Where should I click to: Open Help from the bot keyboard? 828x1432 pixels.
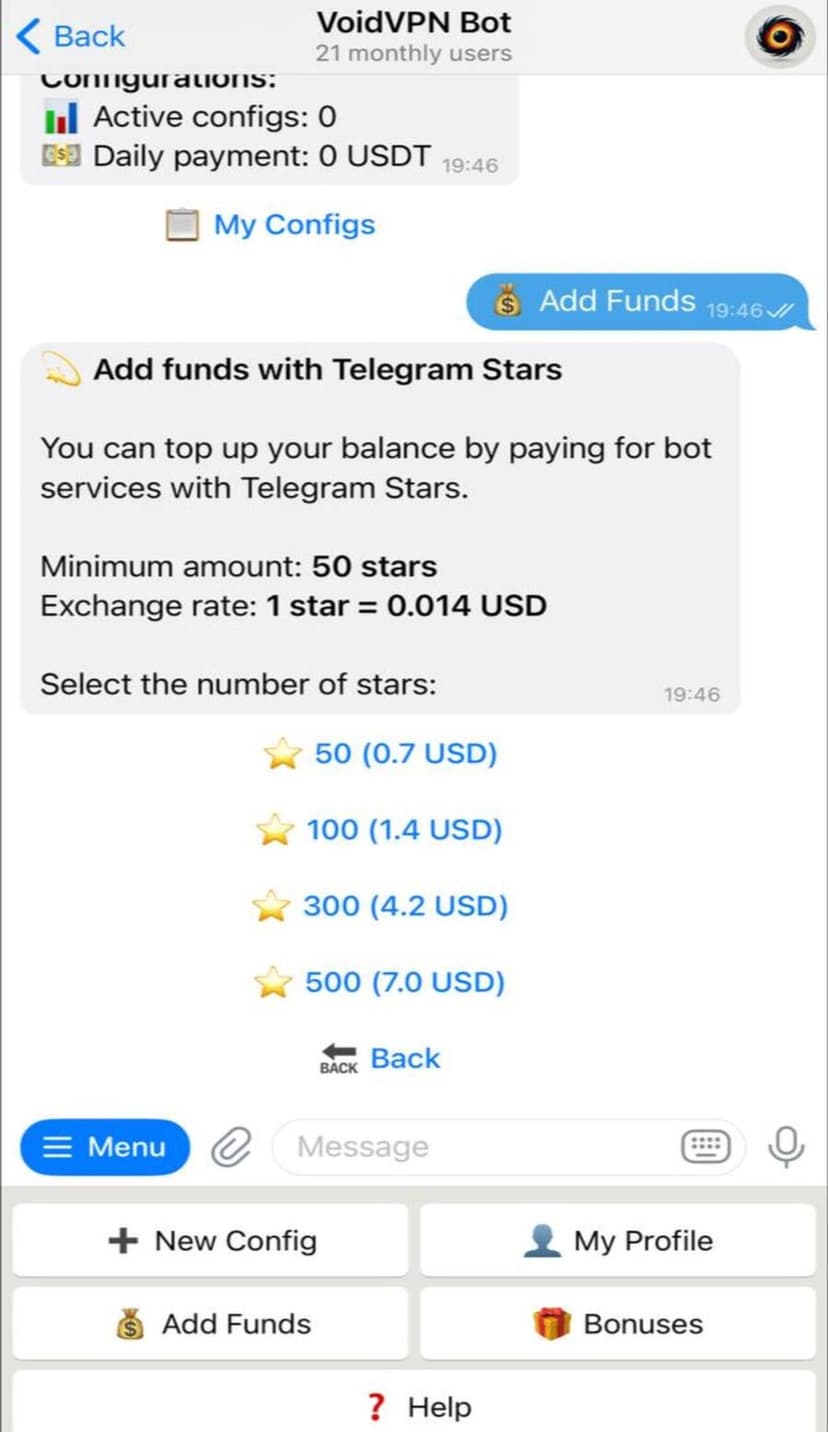pos(414,1407)
